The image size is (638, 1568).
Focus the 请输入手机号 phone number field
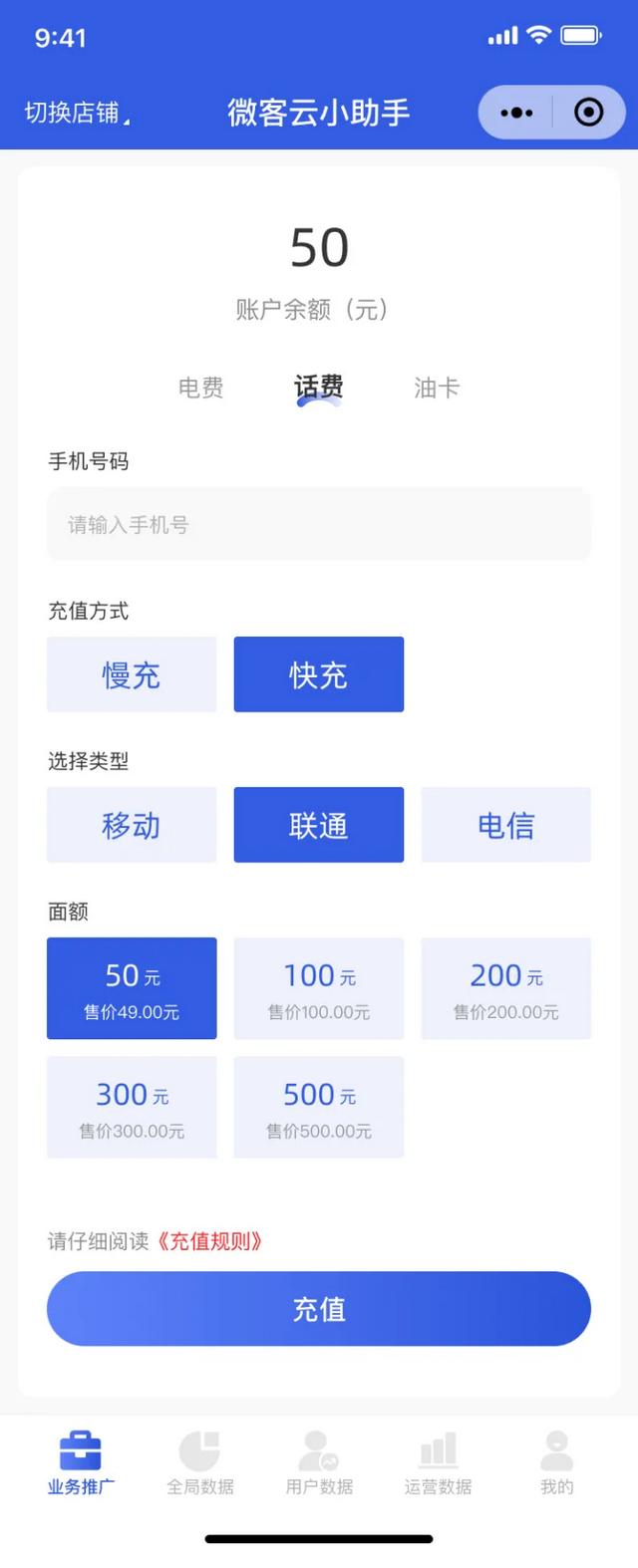pos(319,524)
